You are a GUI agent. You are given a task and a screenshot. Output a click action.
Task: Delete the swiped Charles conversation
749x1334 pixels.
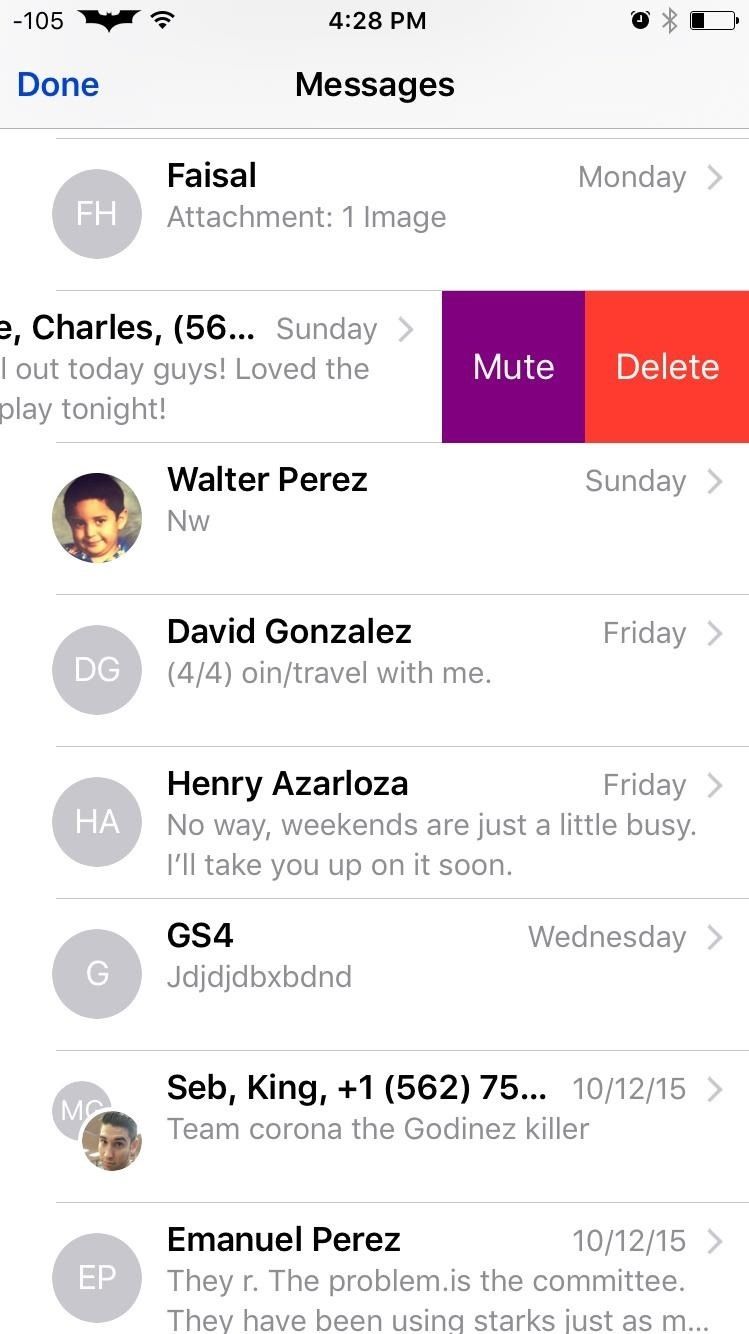click(667, 367)
